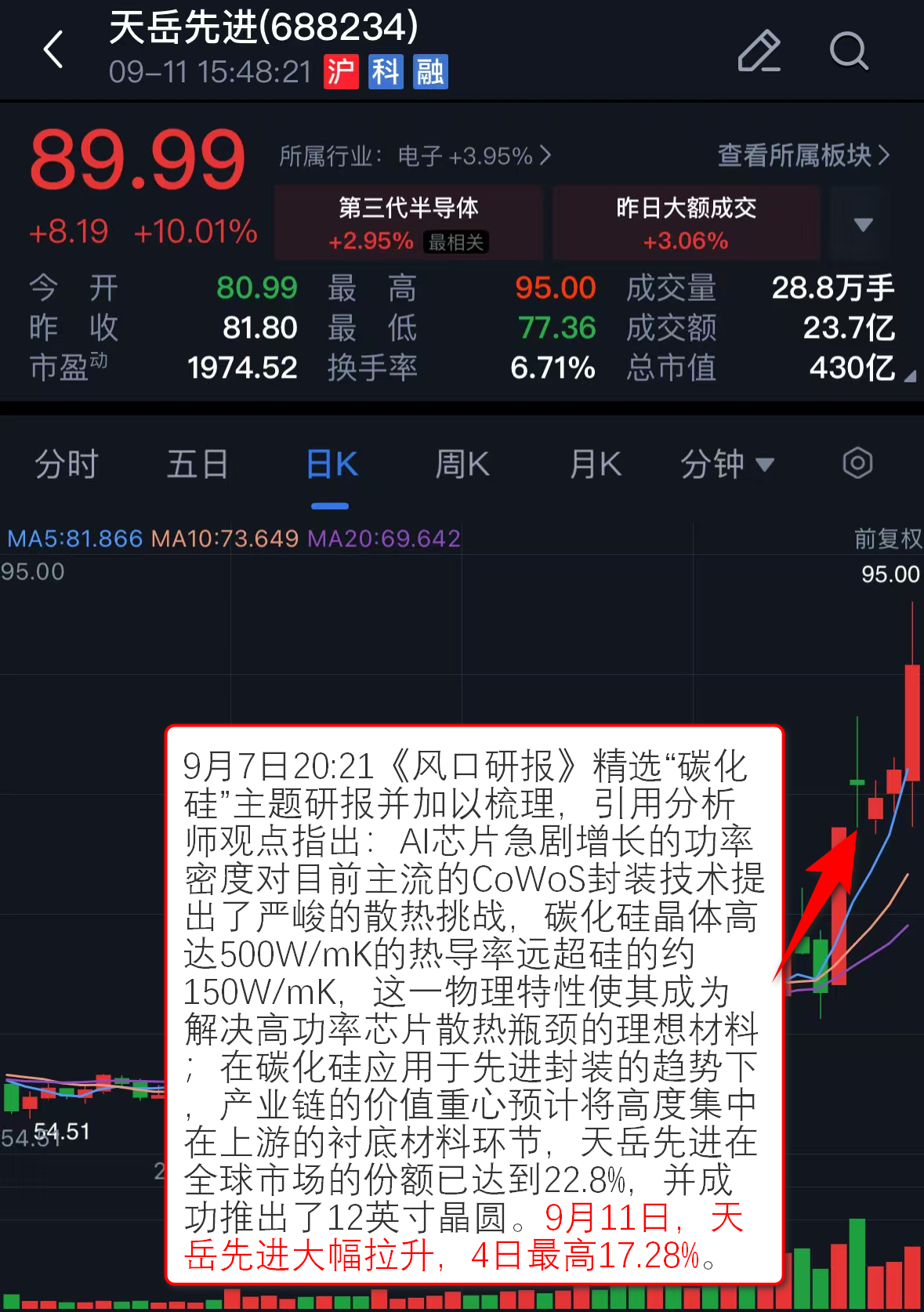Open stock search
The height and width of the screenshot is (1312, 924).
849,52
